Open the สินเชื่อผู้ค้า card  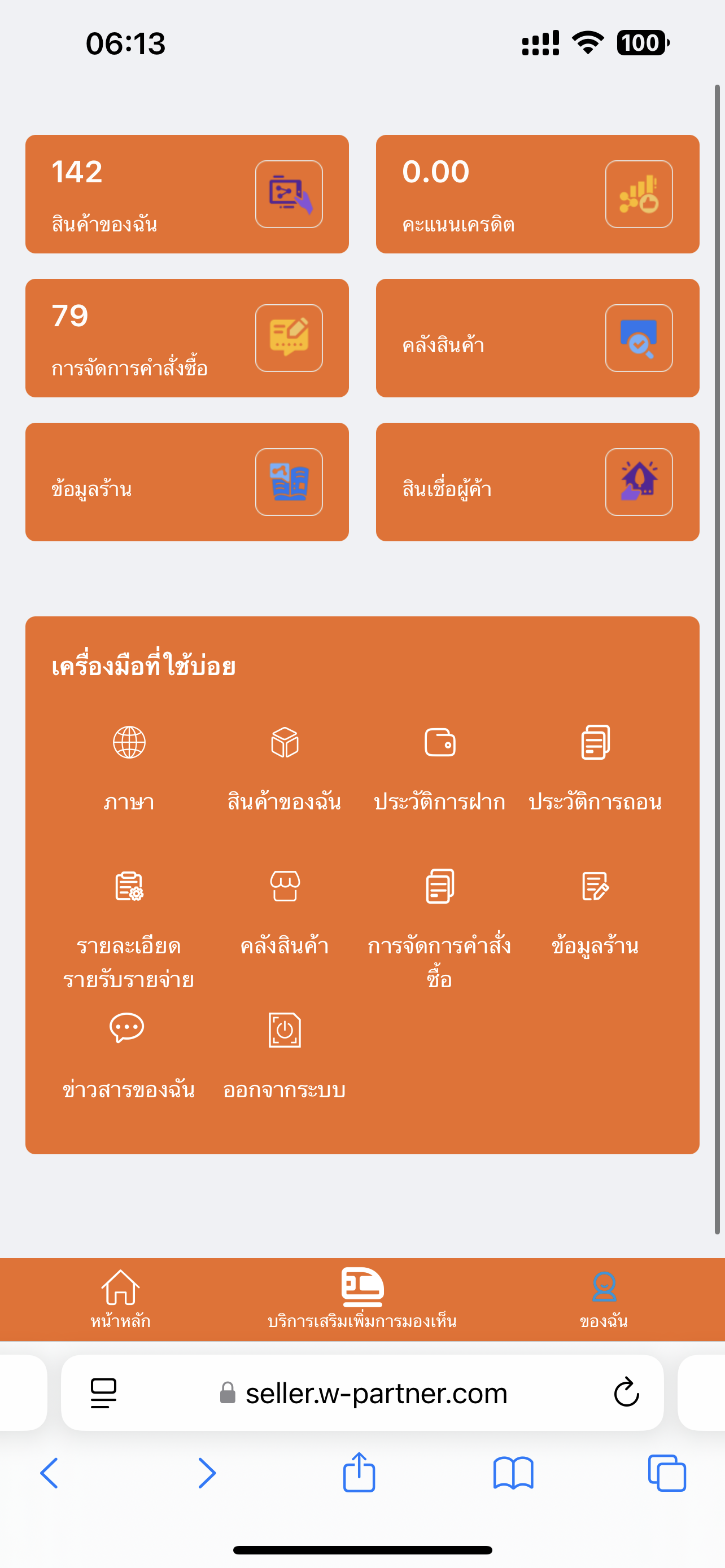tap(538, 482)
